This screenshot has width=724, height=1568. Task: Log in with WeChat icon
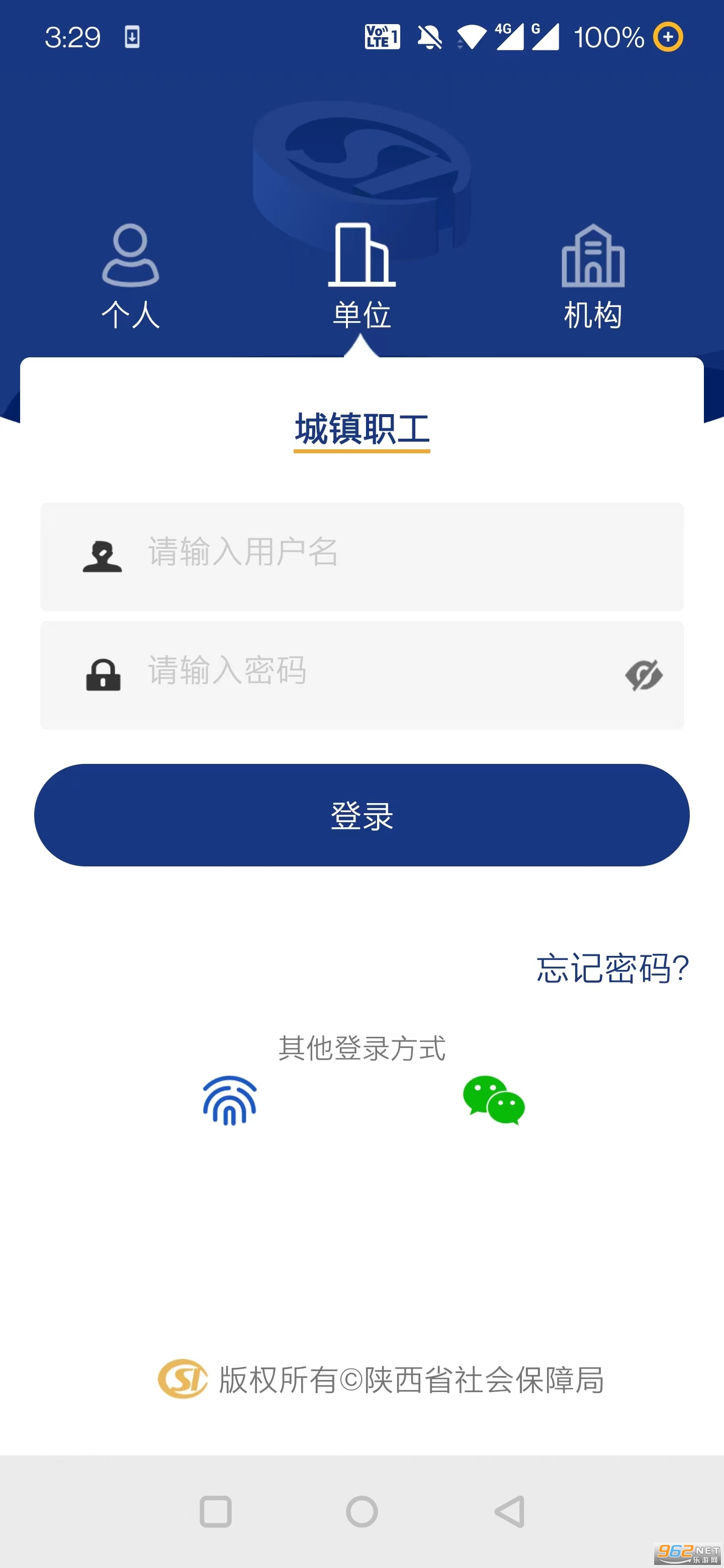point(493,1101)
